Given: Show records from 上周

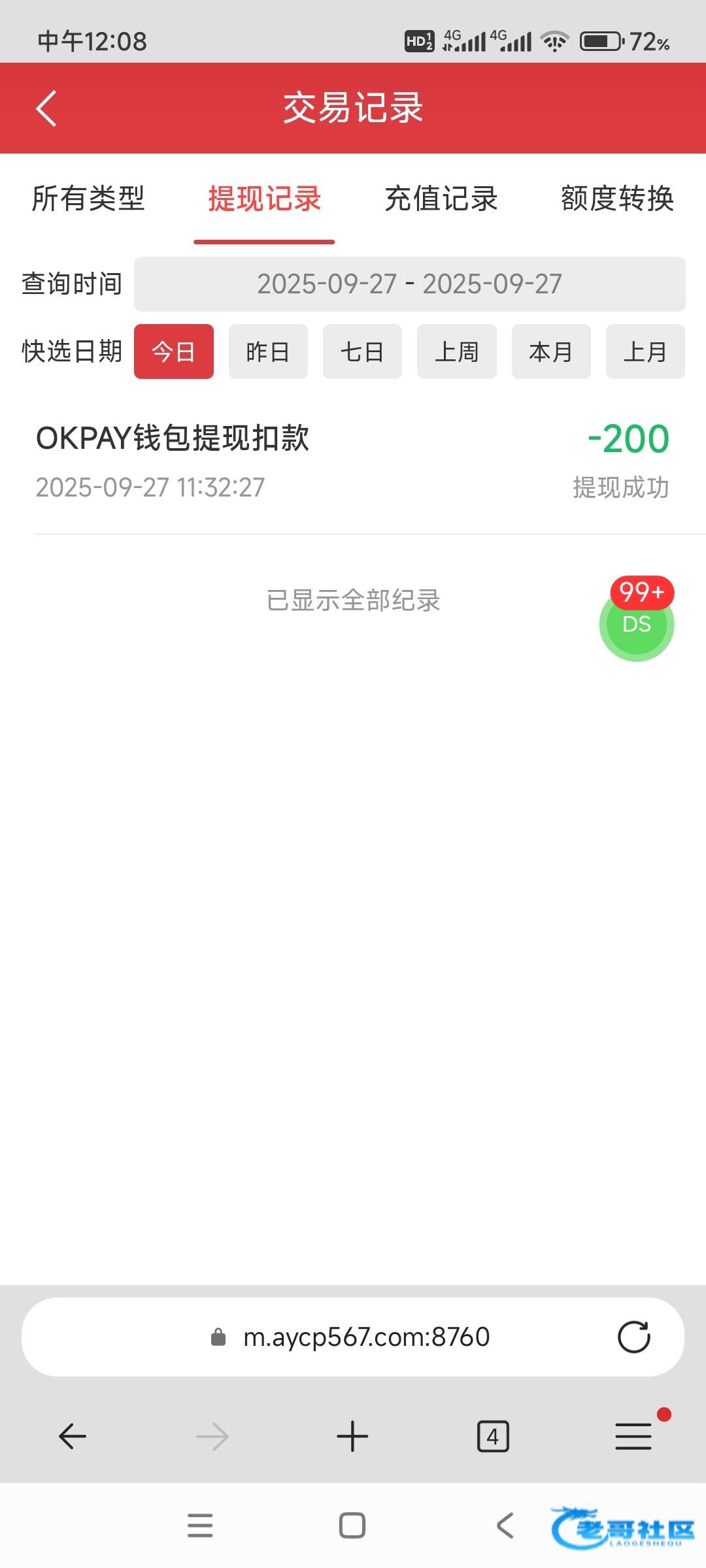Looking at the screenshot, I should (x=457, y=351).
